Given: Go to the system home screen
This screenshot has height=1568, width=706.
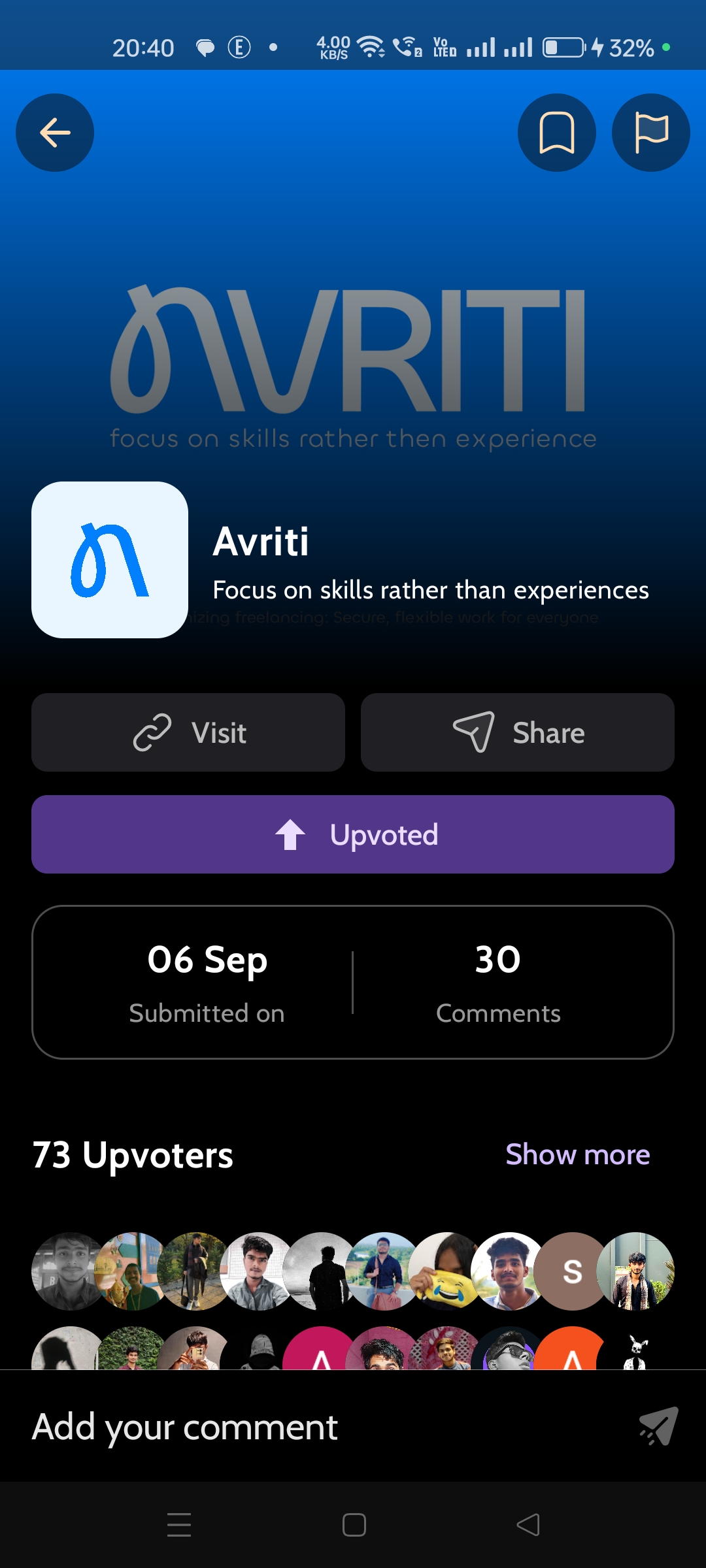Looking at the screenshot, I should click(354, 1525).
